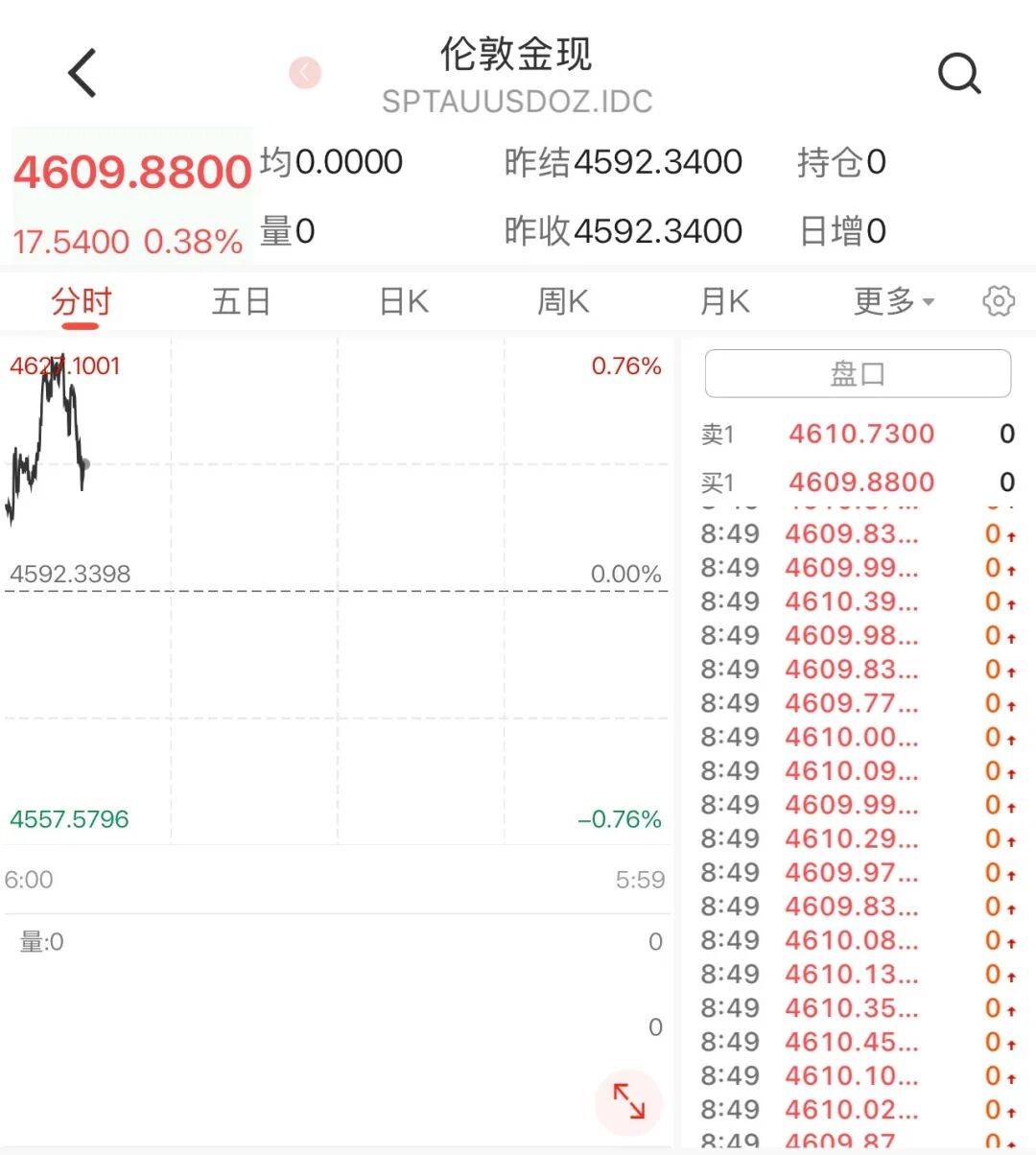Screen dimensions: 1036x1155
Task: Go back using the top-left arrow
Action: pyautogui.click(x=82, y=73)
